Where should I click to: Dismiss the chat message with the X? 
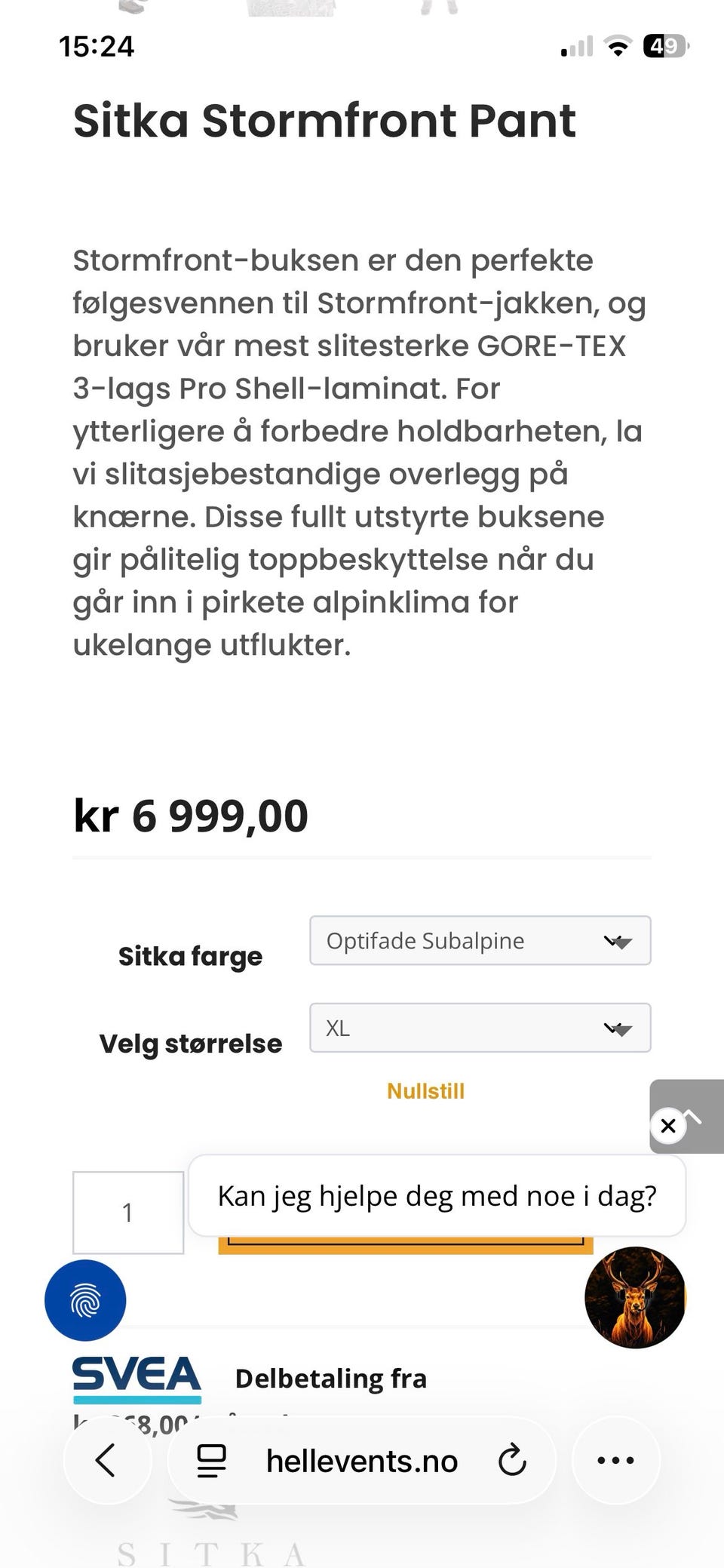[668, 1126]
